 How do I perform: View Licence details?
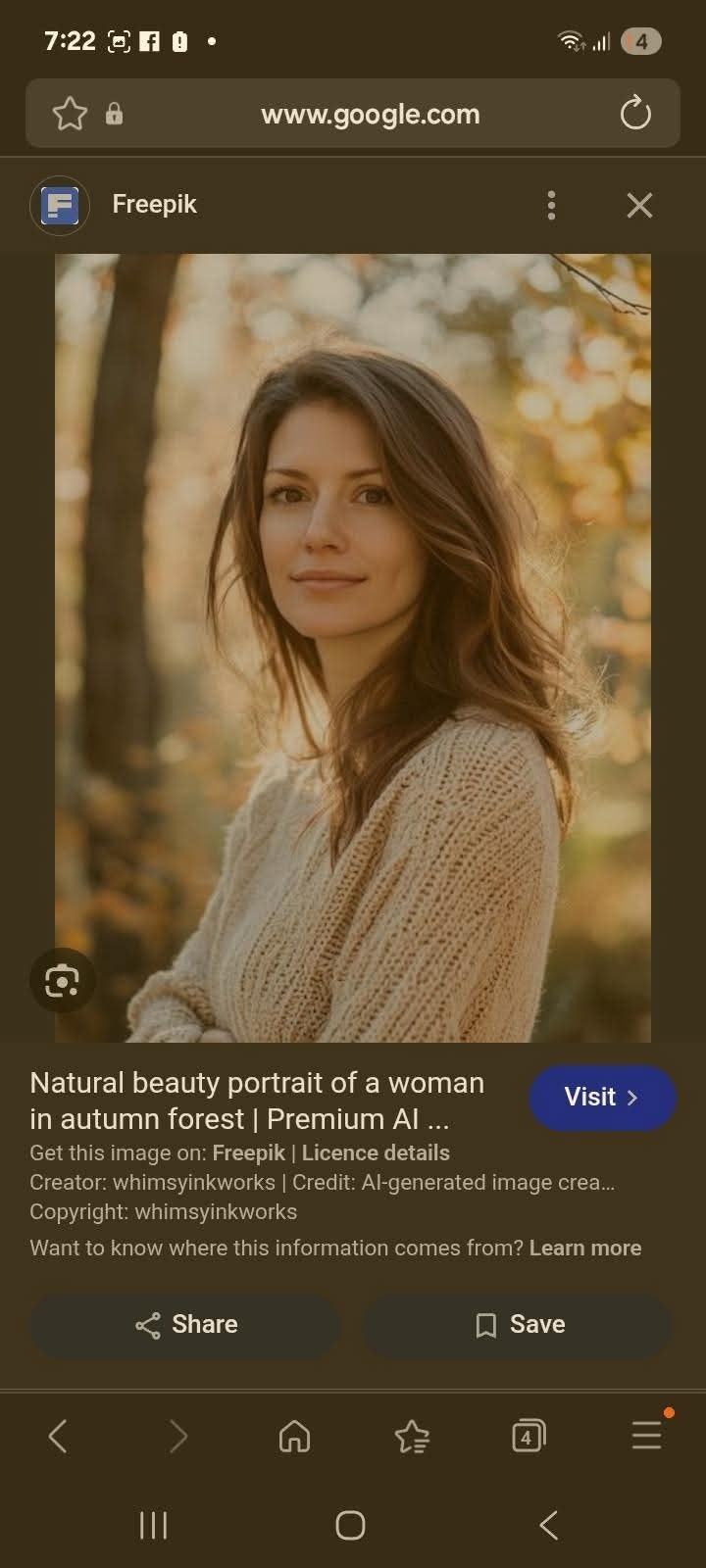[x=376, y=1152]
